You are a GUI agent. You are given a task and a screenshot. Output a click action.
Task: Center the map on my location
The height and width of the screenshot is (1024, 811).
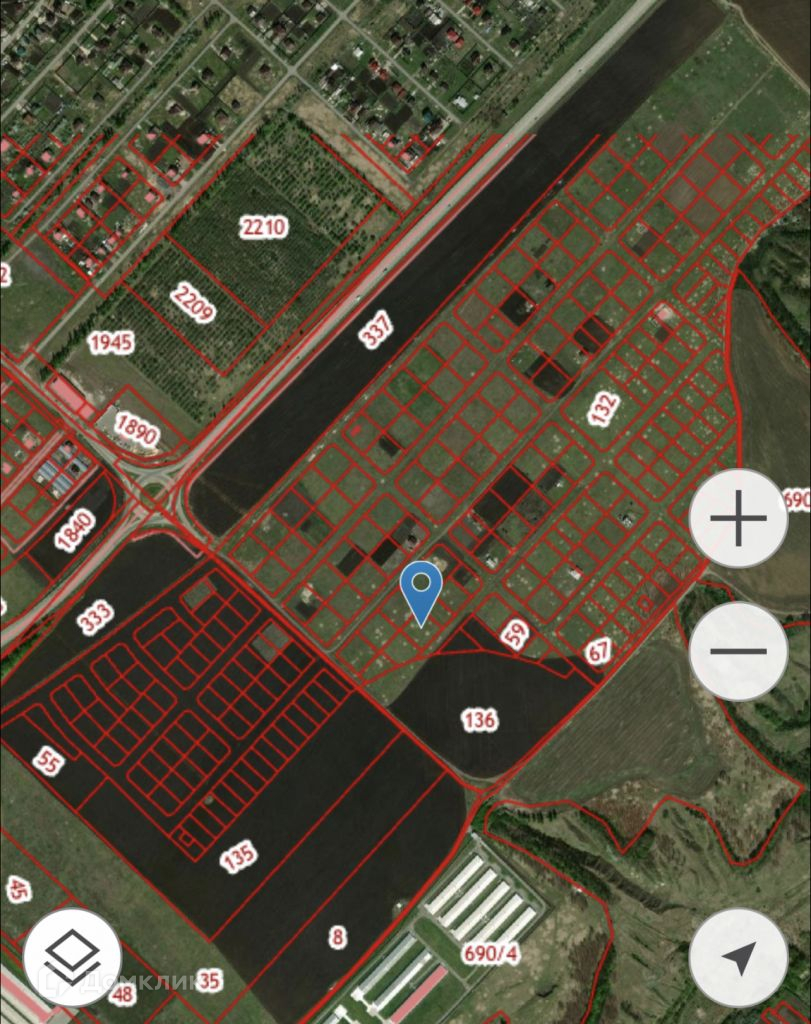(738, 957)
